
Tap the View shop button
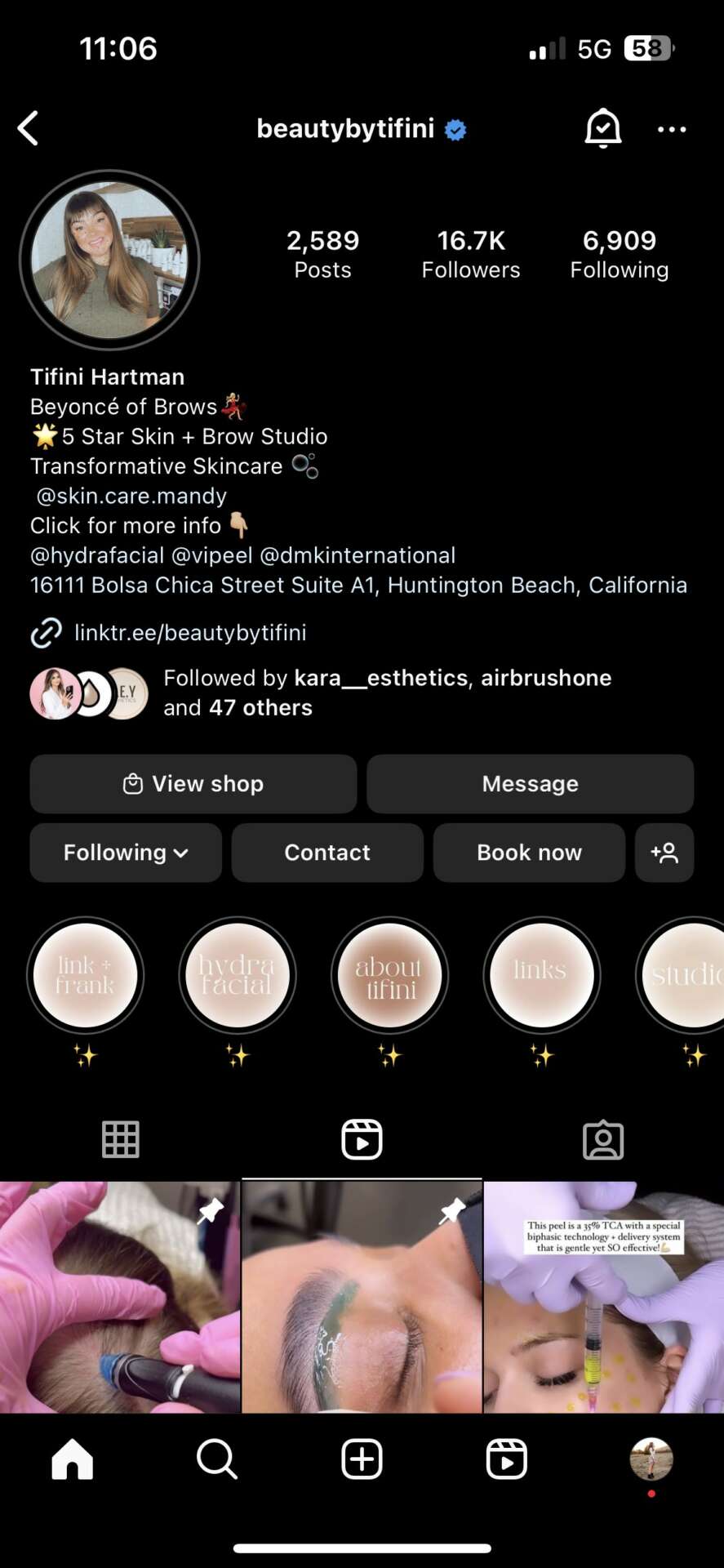click(x=193, y=784)
